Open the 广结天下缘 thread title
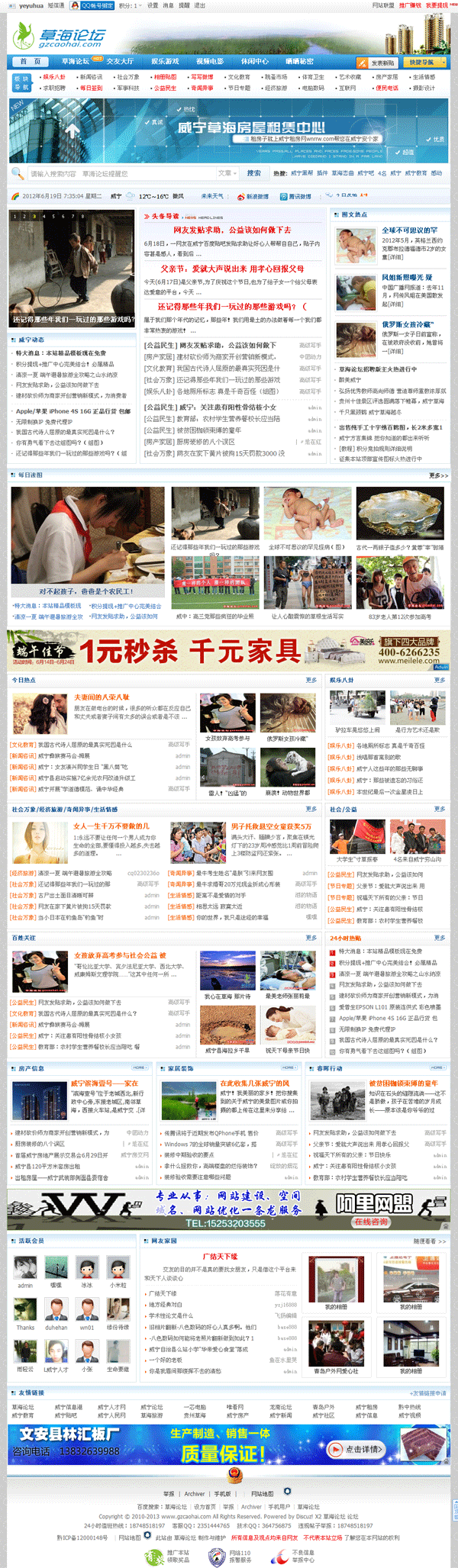Image resolution: width=458 pixels, height=1568 pixels. (220, 1256)
